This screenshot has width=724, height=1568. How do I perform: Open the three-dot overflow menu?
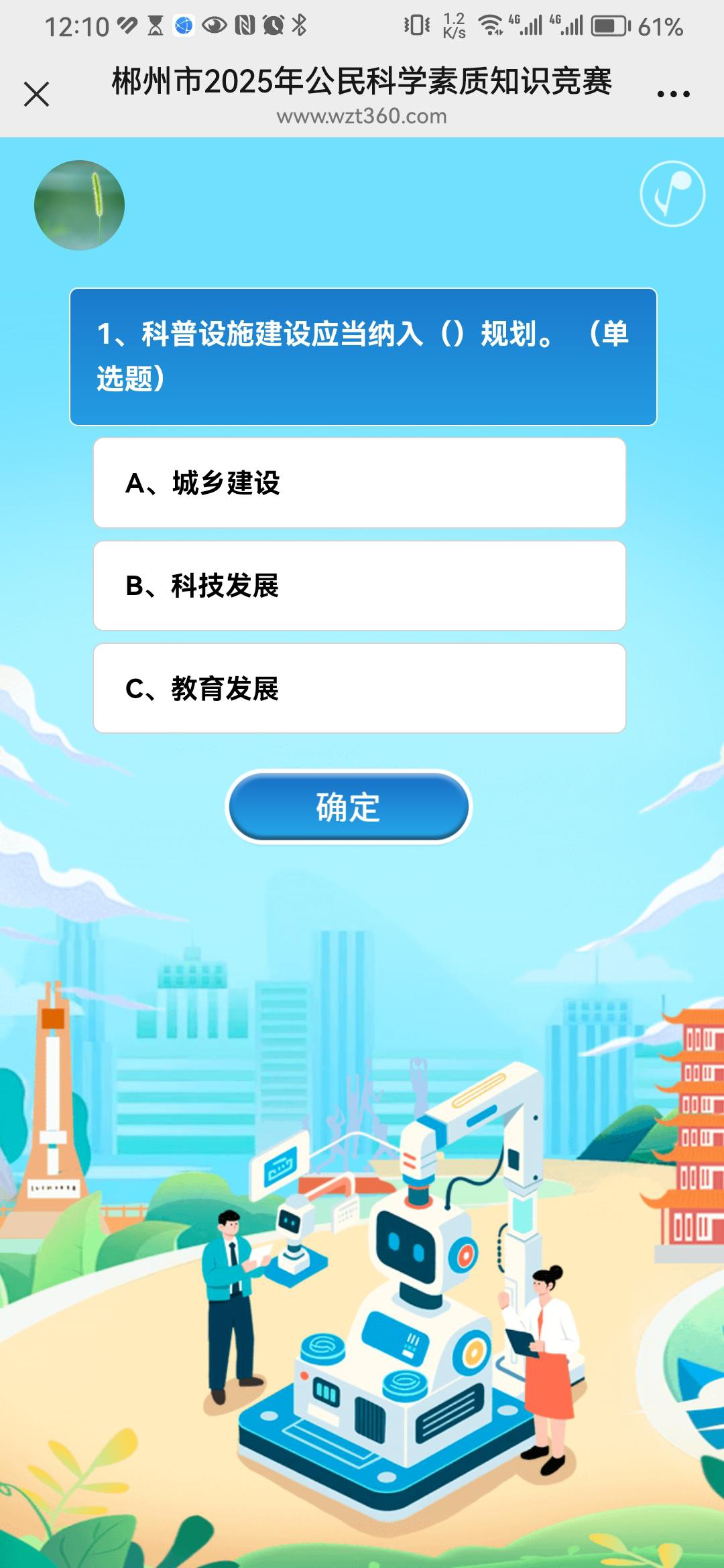point(673,94)
